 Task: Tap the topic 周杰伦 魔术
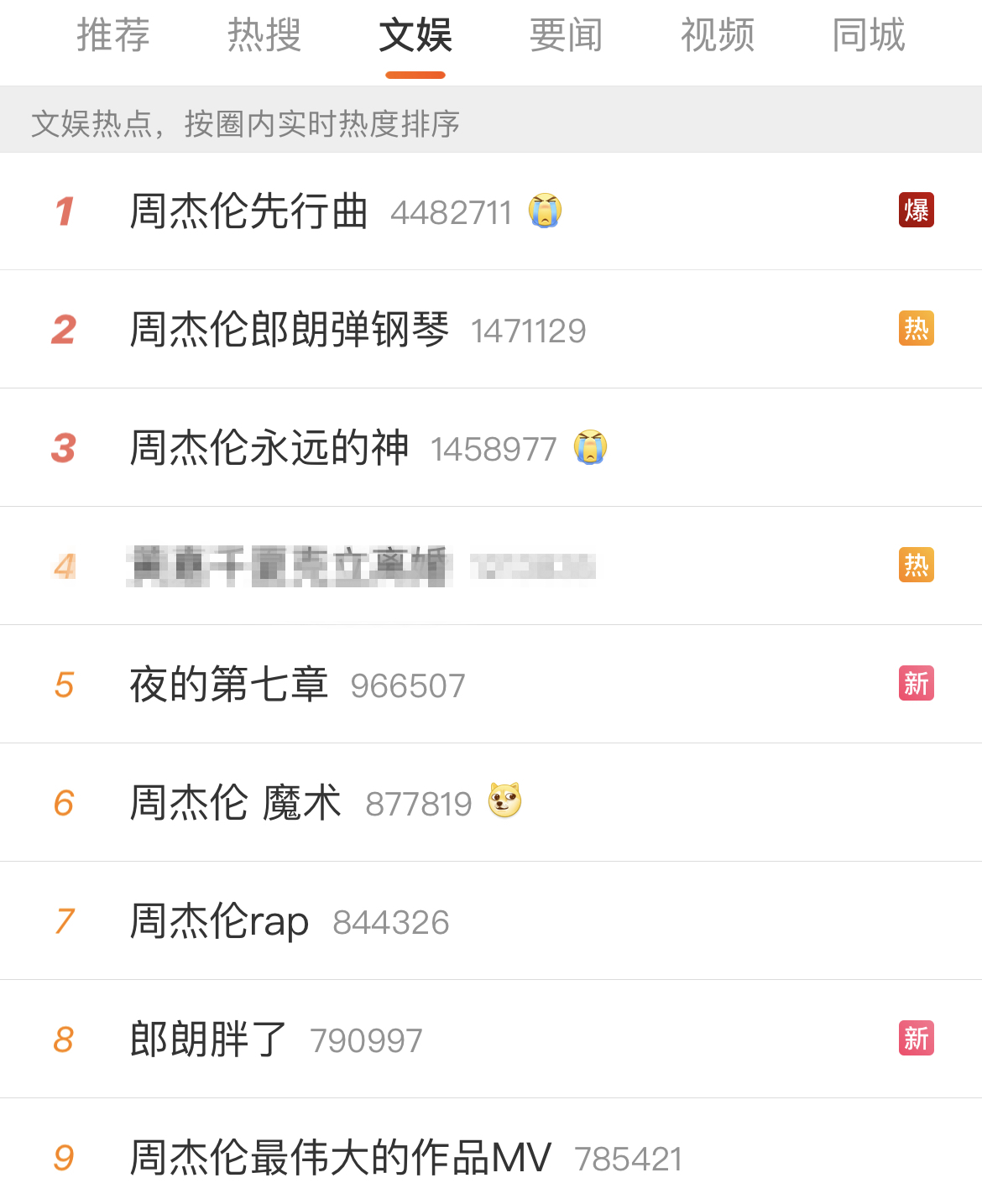(x=236, y=803)
